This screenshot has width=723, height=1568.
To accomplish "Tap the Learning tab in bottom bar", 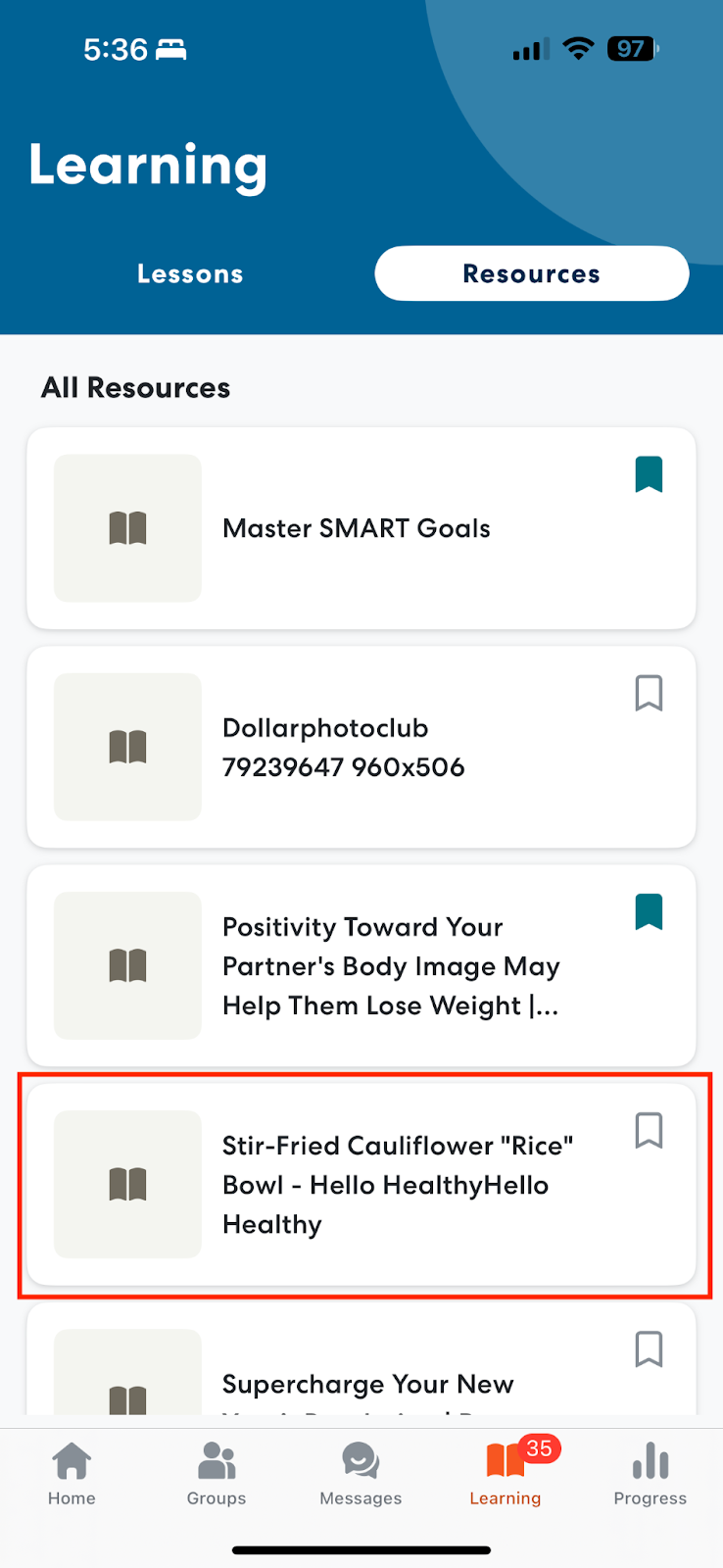I will 506,1474.
